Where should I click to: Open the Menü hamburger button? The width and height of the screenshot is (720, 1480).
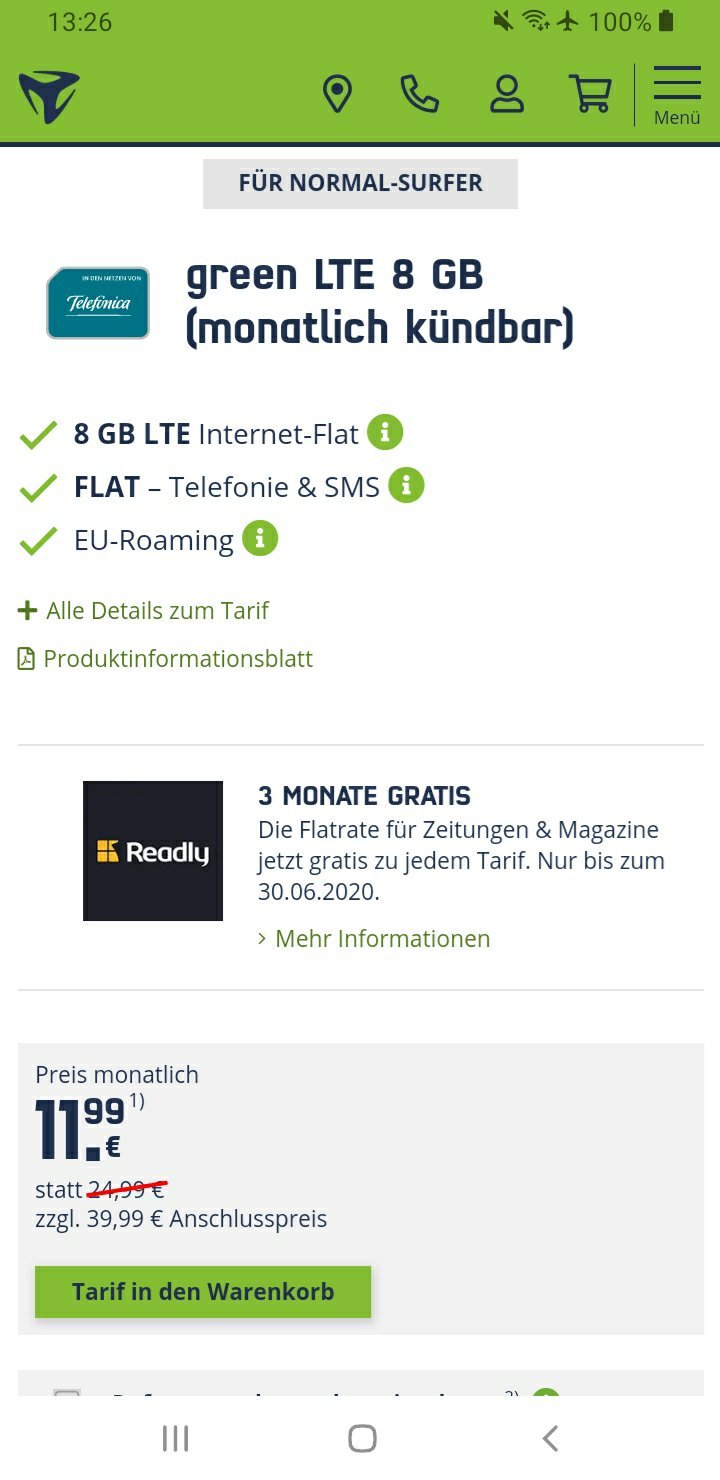(677, 96)
